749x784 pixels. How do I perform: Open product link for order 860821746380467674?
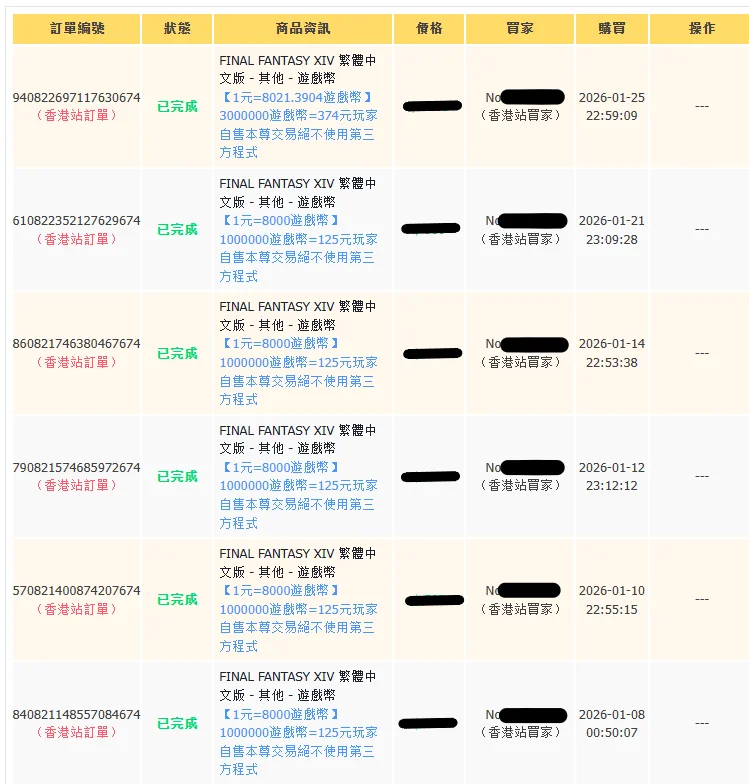298,362
